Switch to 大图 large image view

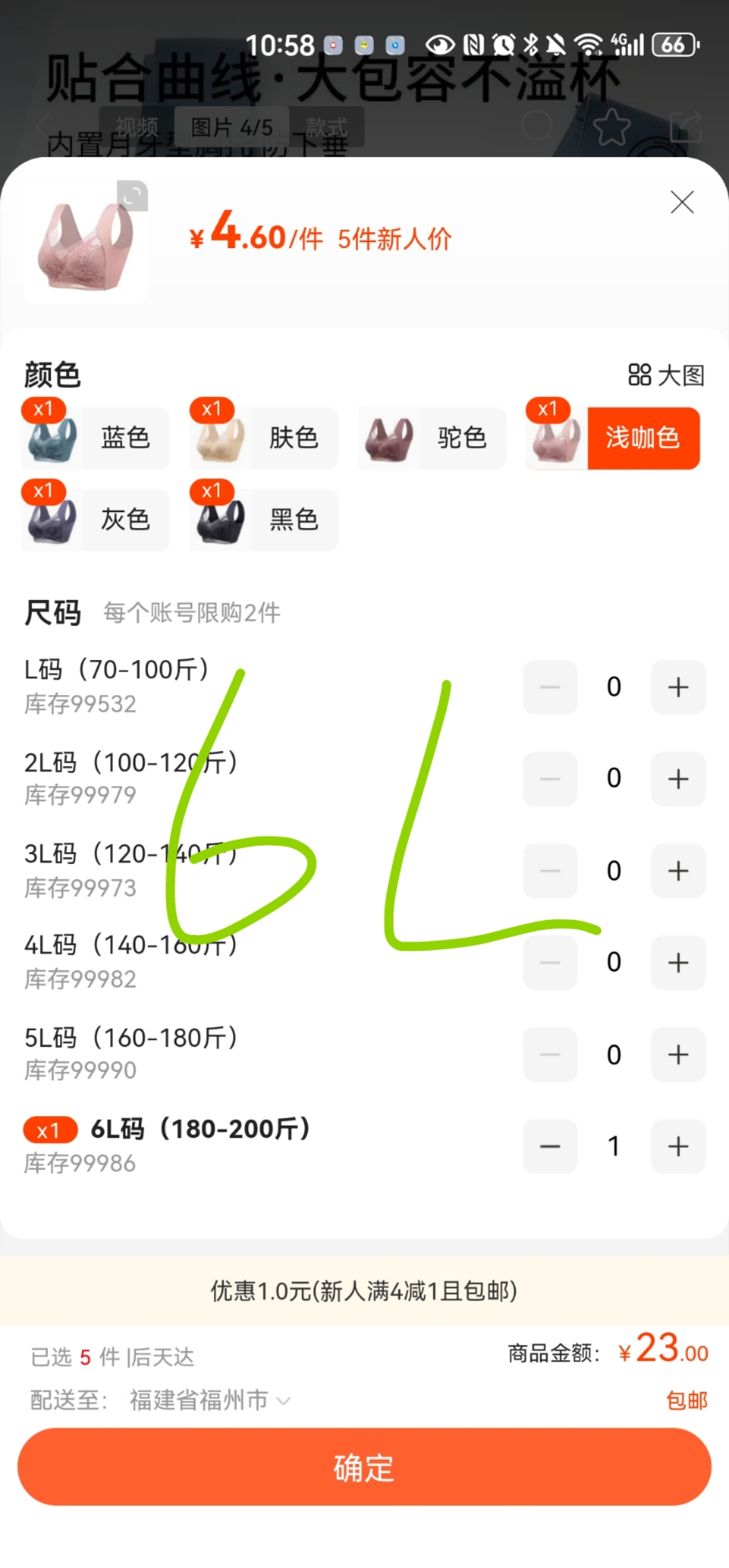point(666,375)
